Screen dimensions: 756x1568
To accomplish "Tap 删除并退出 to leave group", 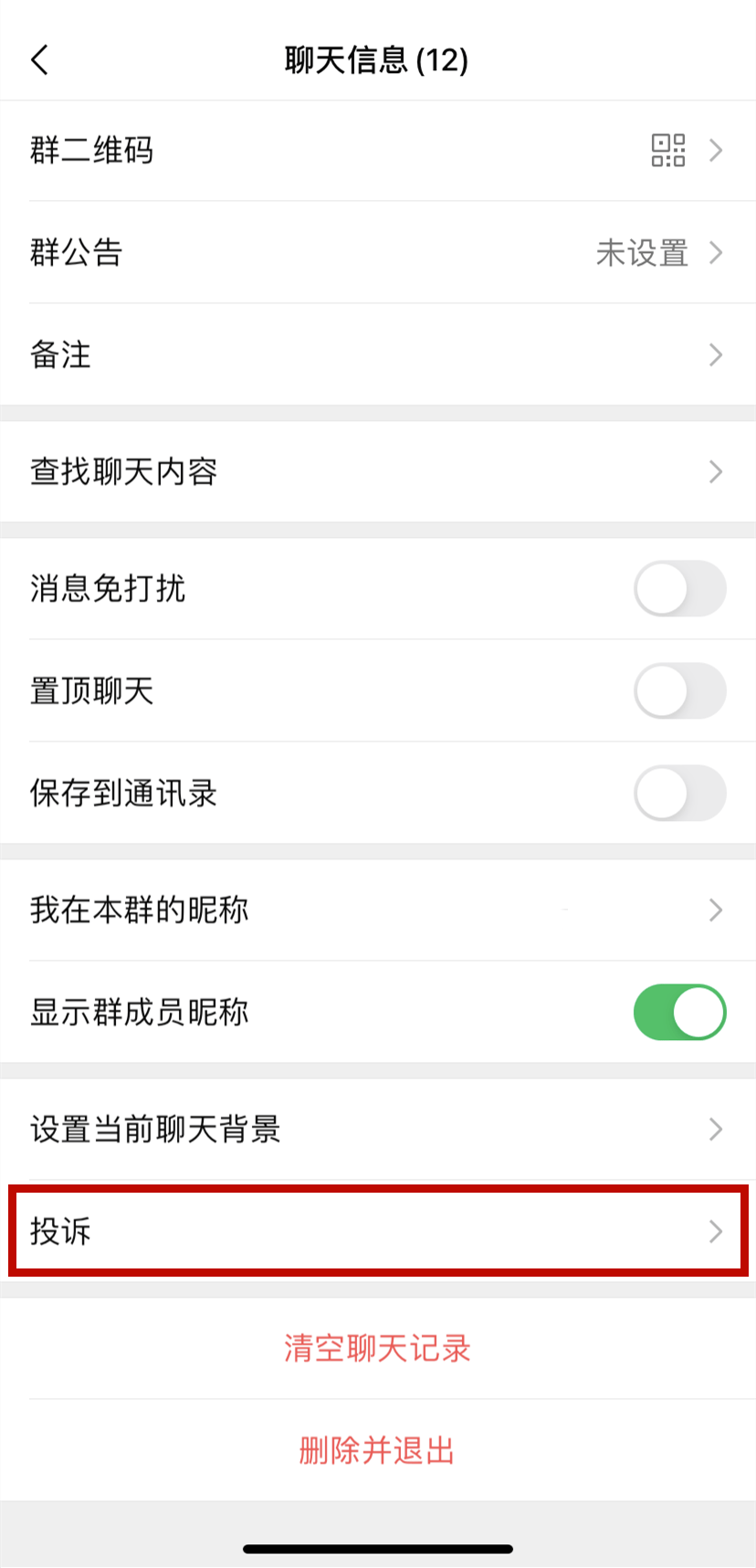I will pos(378,1451).
